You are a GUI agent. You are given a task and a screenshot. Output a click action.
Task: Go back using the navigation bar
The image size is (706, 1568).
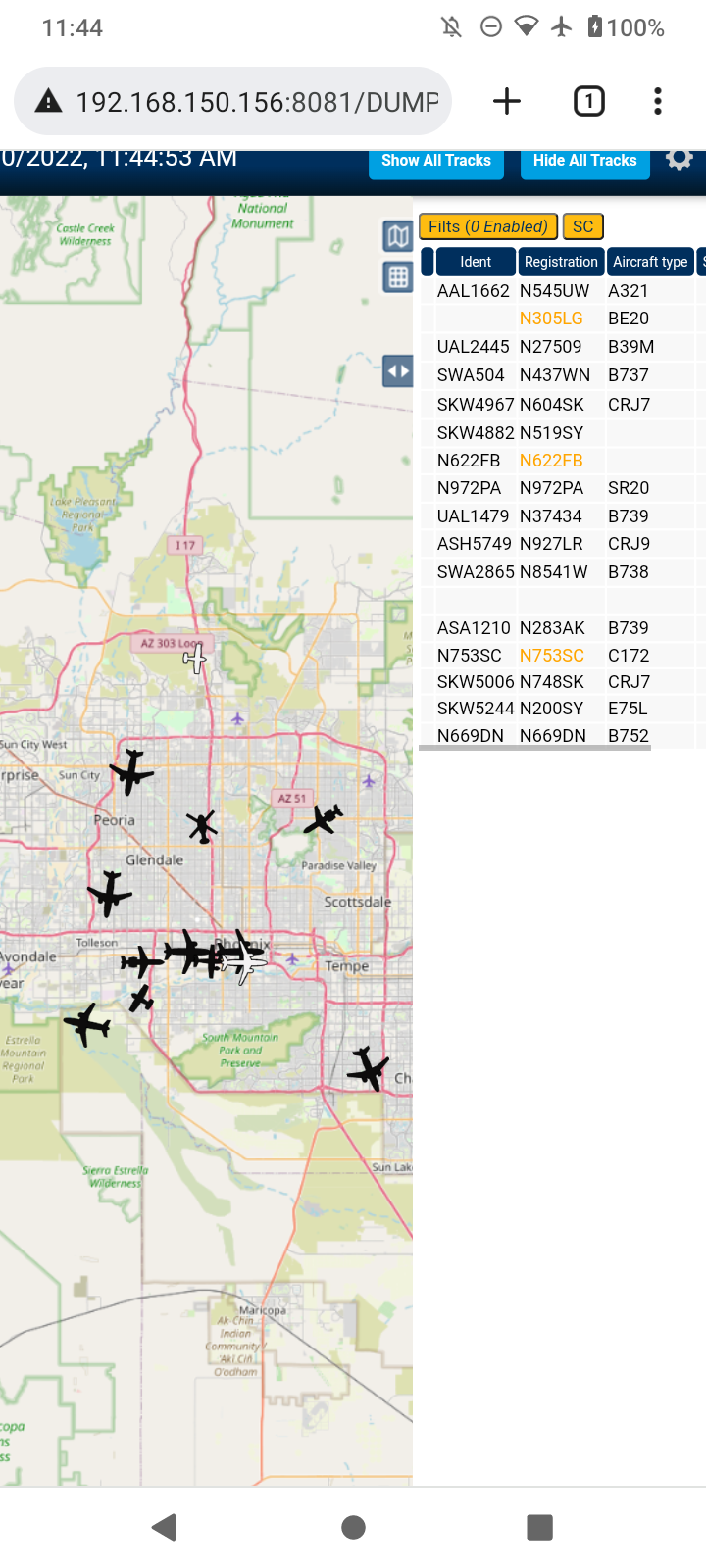164,1527
